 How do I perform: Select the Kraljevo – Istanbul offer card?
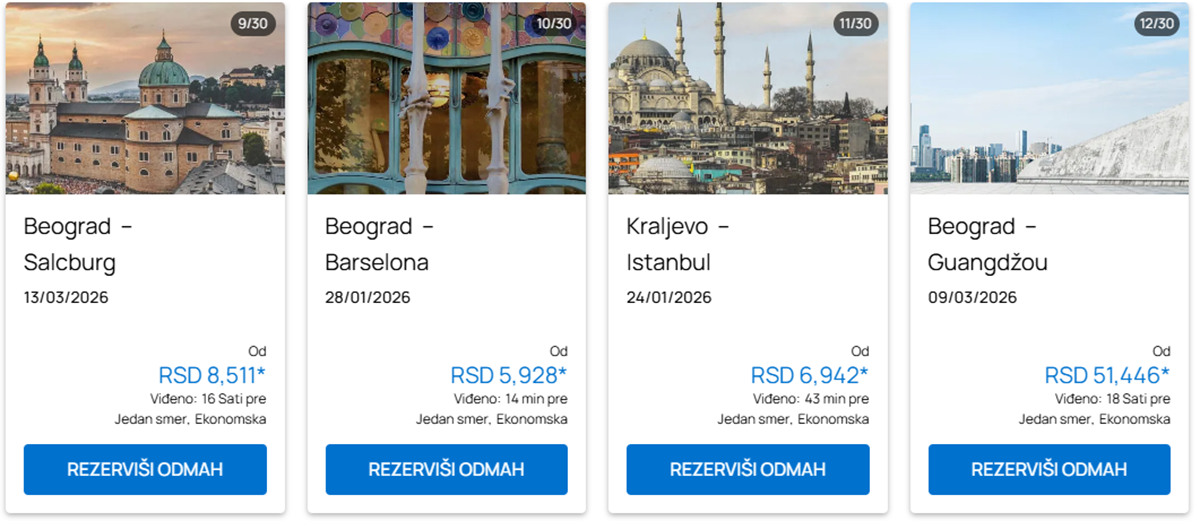pos(748,245)
